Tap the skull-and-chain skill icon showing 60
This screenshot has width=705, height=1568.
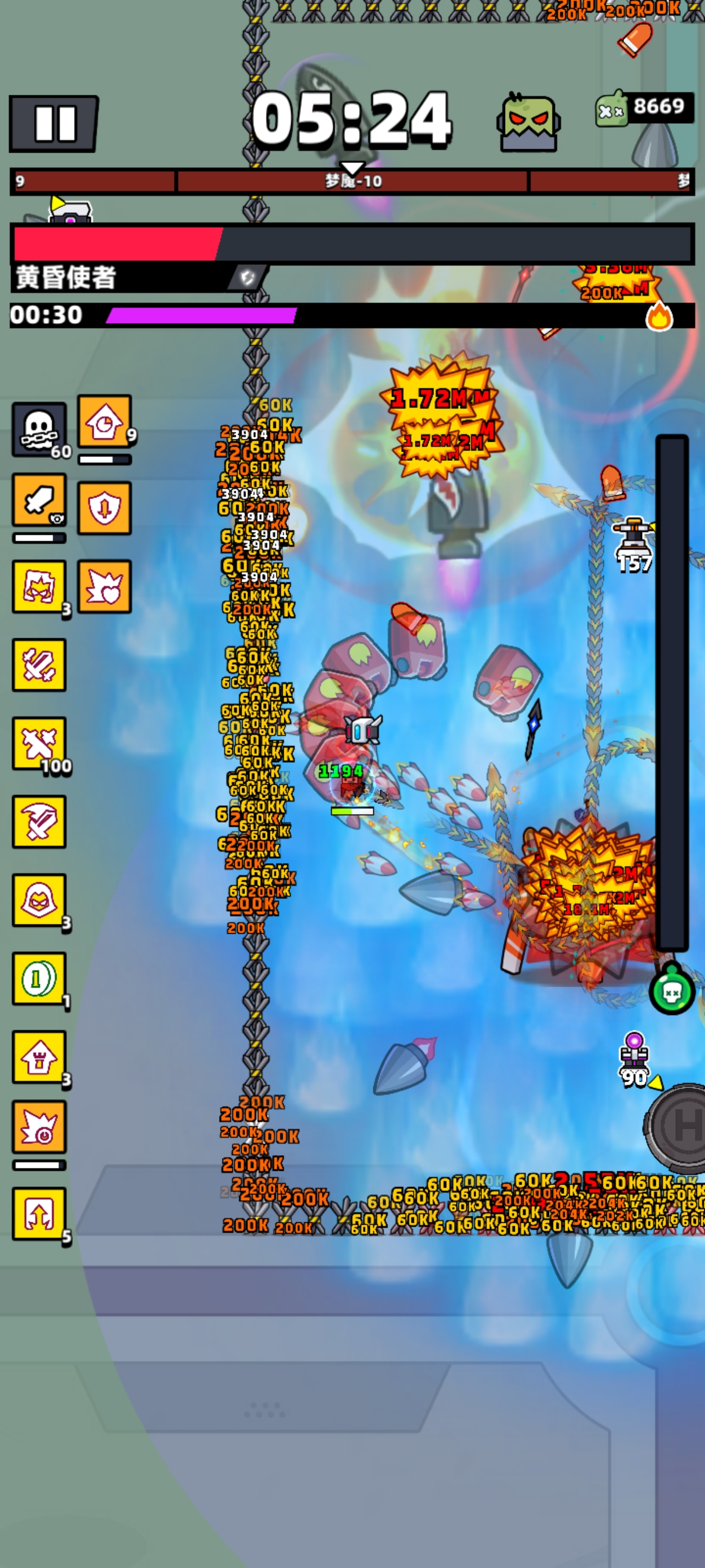[39, 429]
